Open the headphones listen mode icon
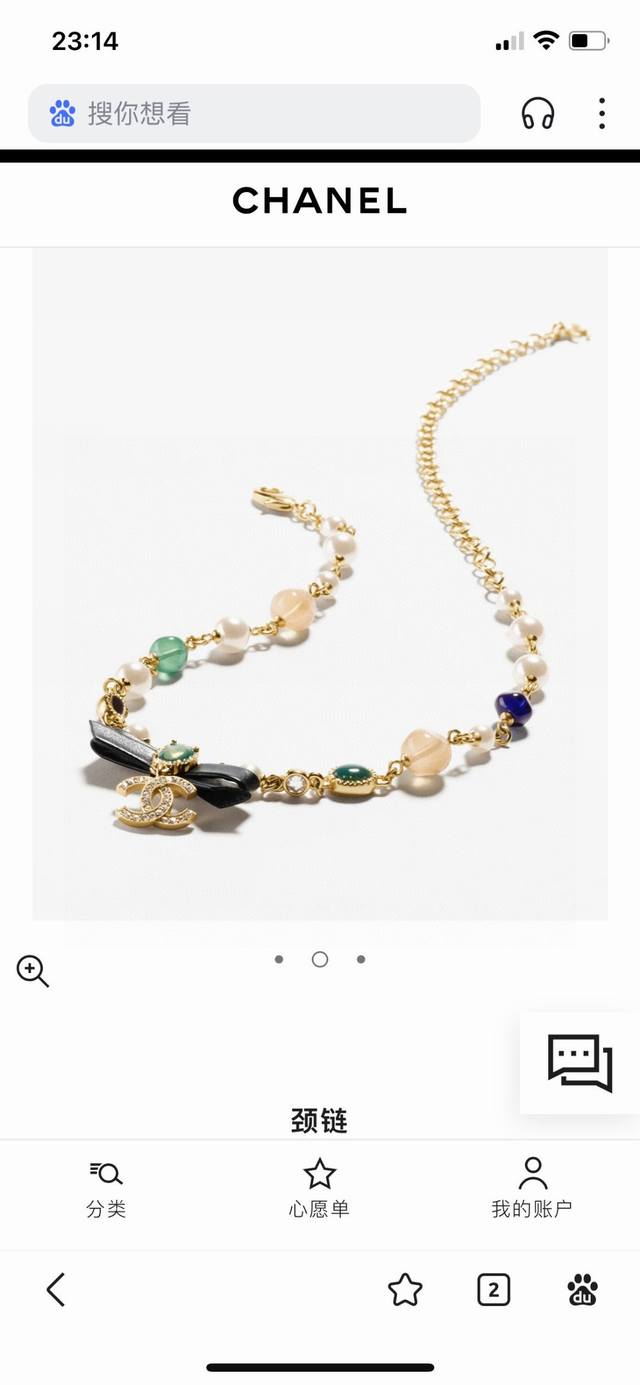The image size is (640, 1385). click(538, 114)
